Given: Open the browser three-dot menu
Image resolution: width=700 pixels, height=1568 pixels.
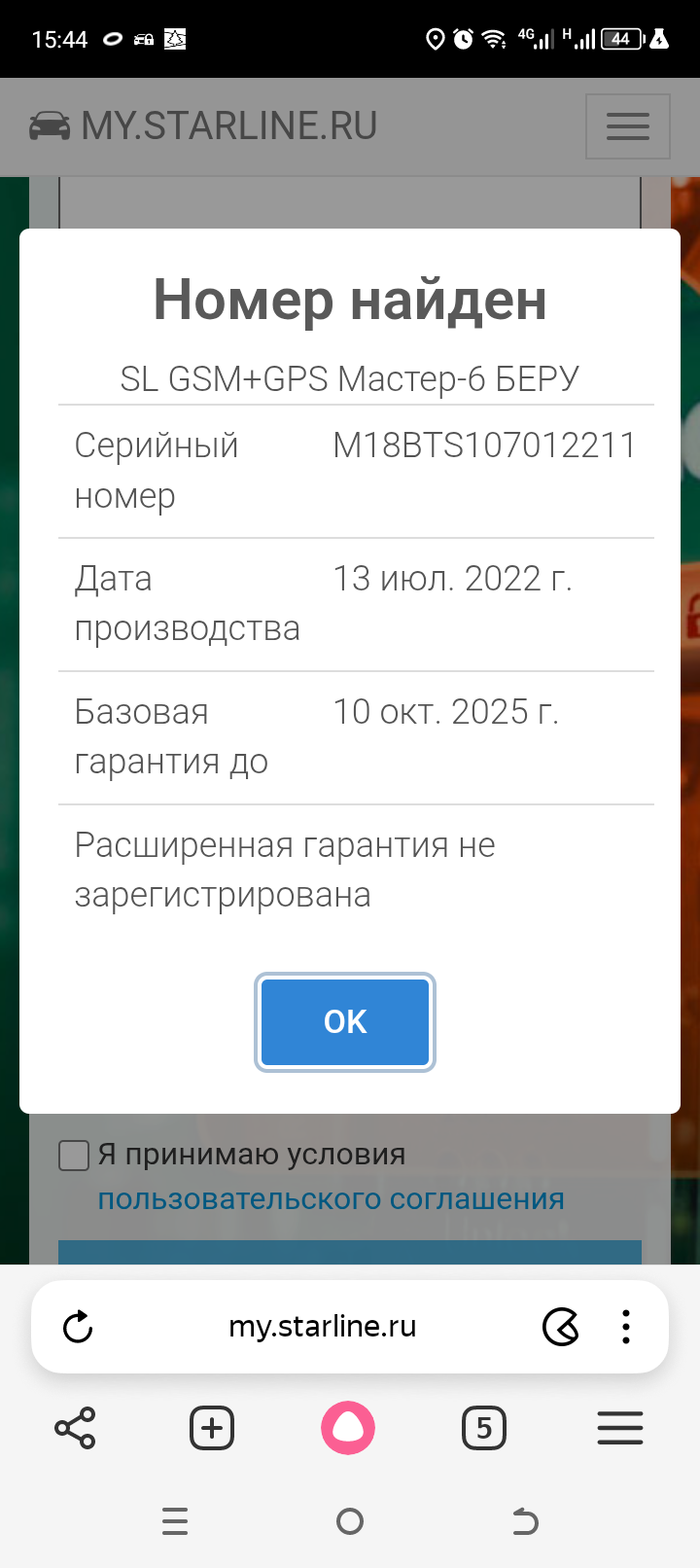Looking at the screenshot, I should (626, 1327).
